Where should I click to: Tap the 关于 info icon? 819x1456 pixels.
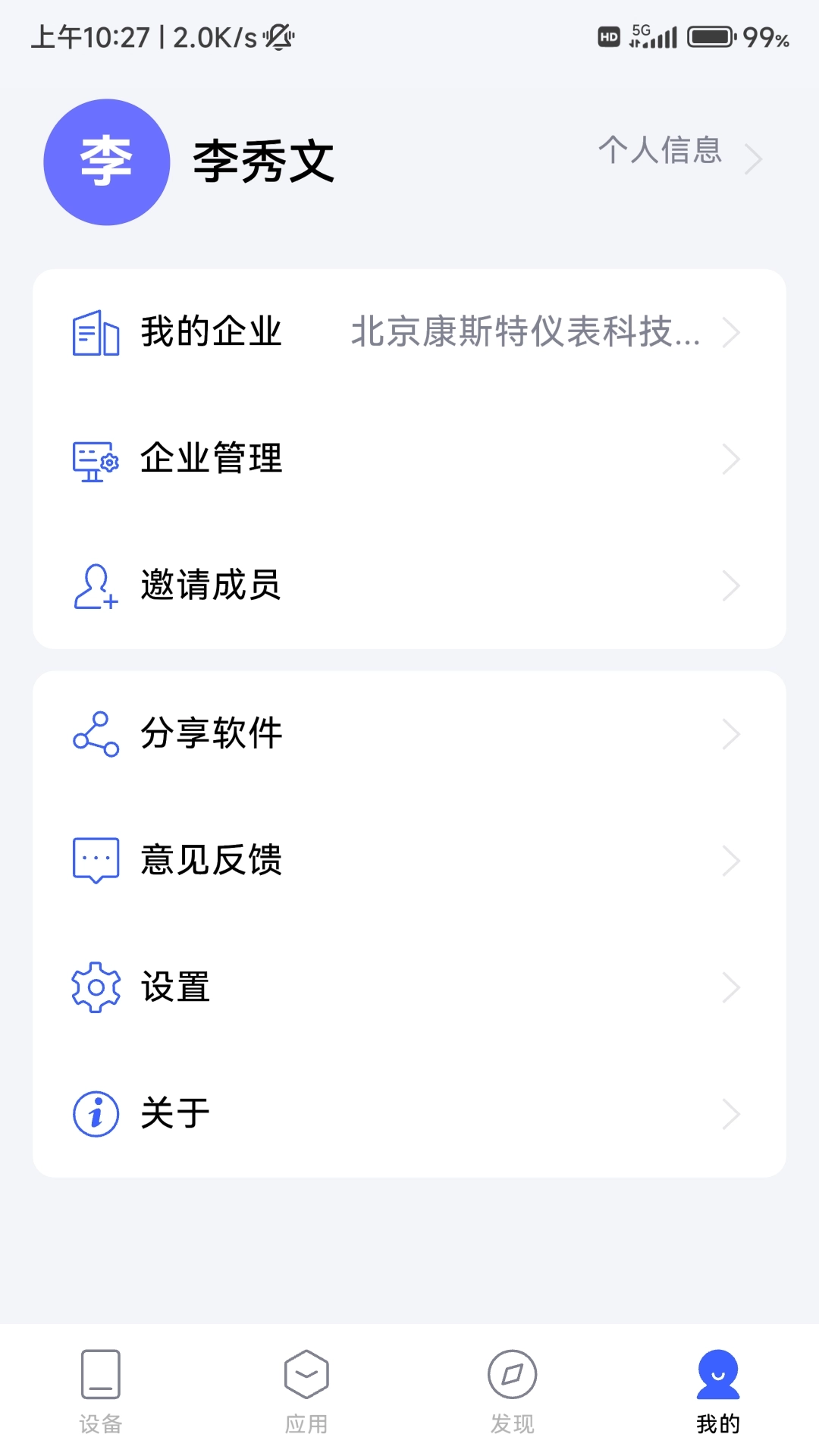tap(95, 1113)
